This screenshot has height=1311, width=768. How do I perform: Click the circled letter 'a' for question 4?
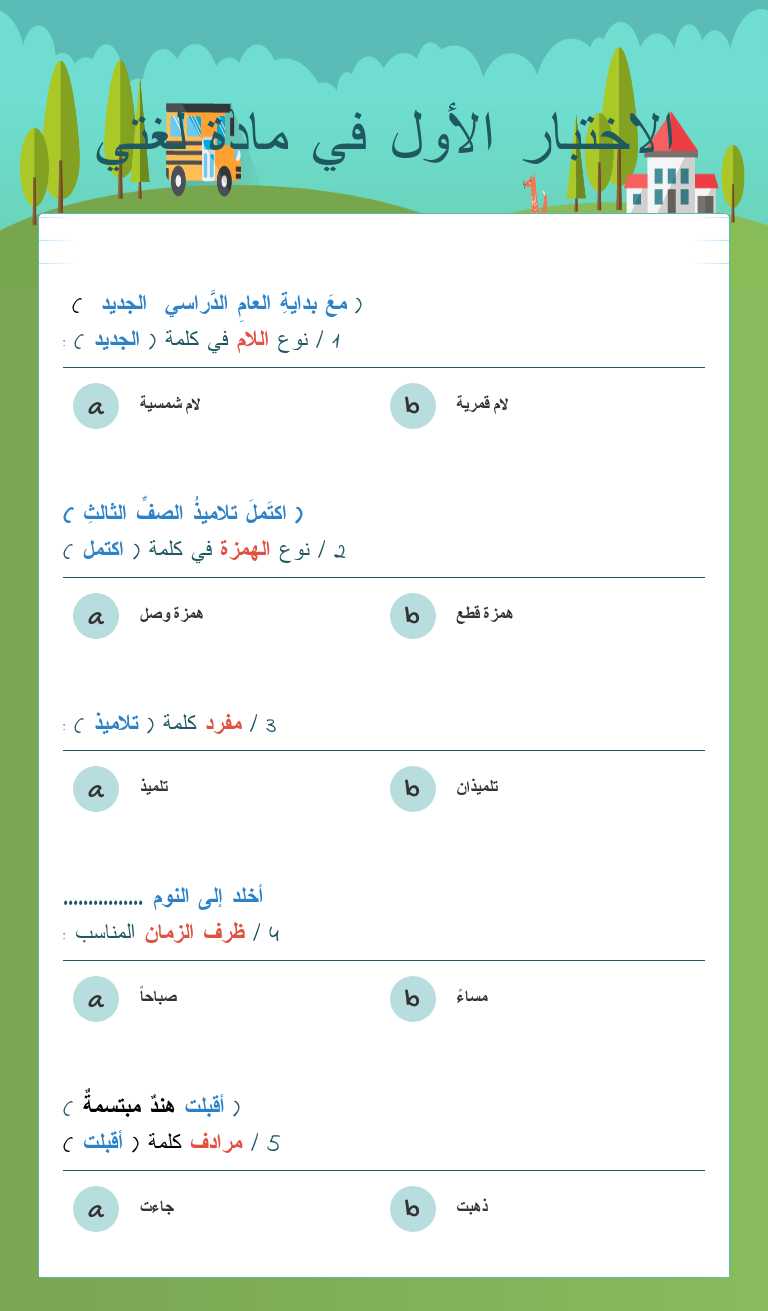click(95, 998)
